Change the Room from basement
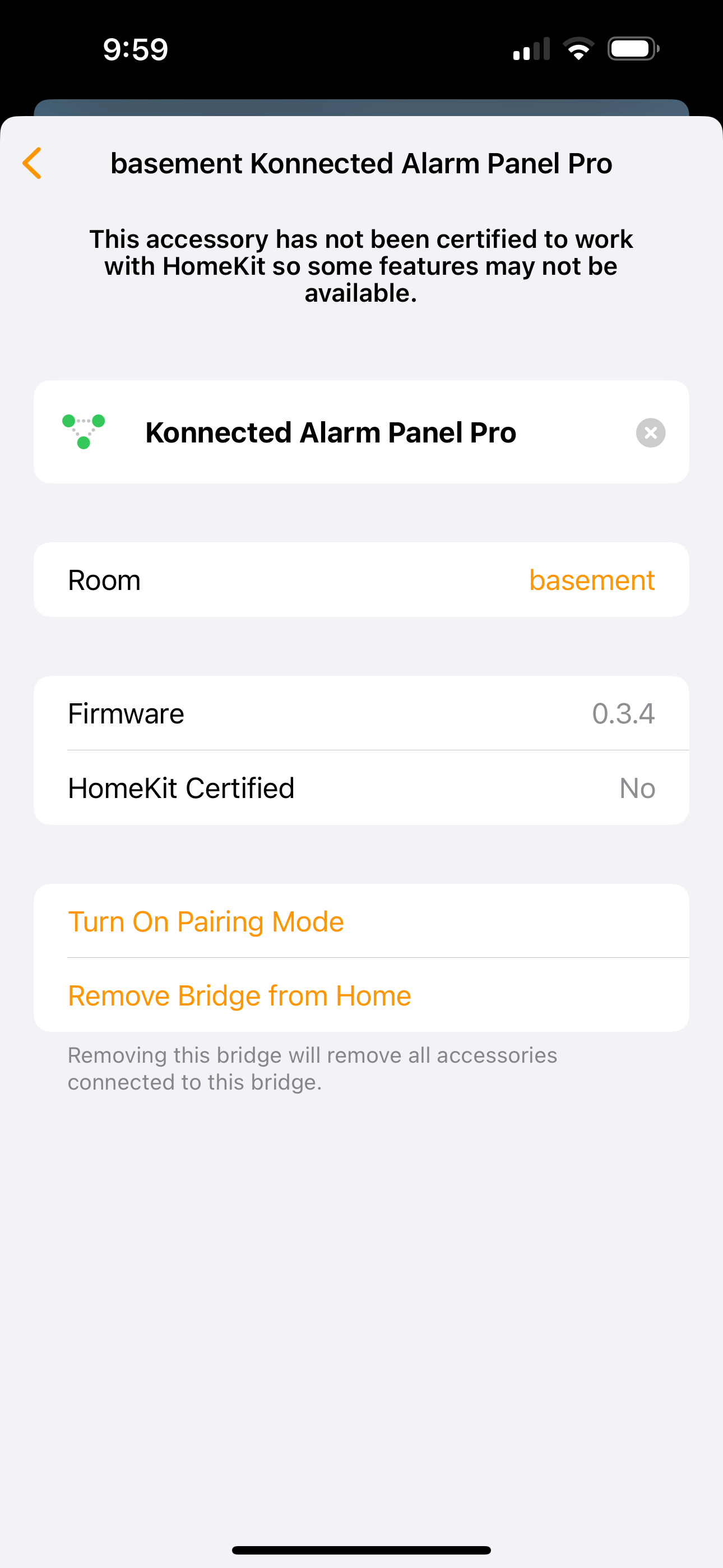This screenshot has height=1568, width=723. (x=361, y=580)
